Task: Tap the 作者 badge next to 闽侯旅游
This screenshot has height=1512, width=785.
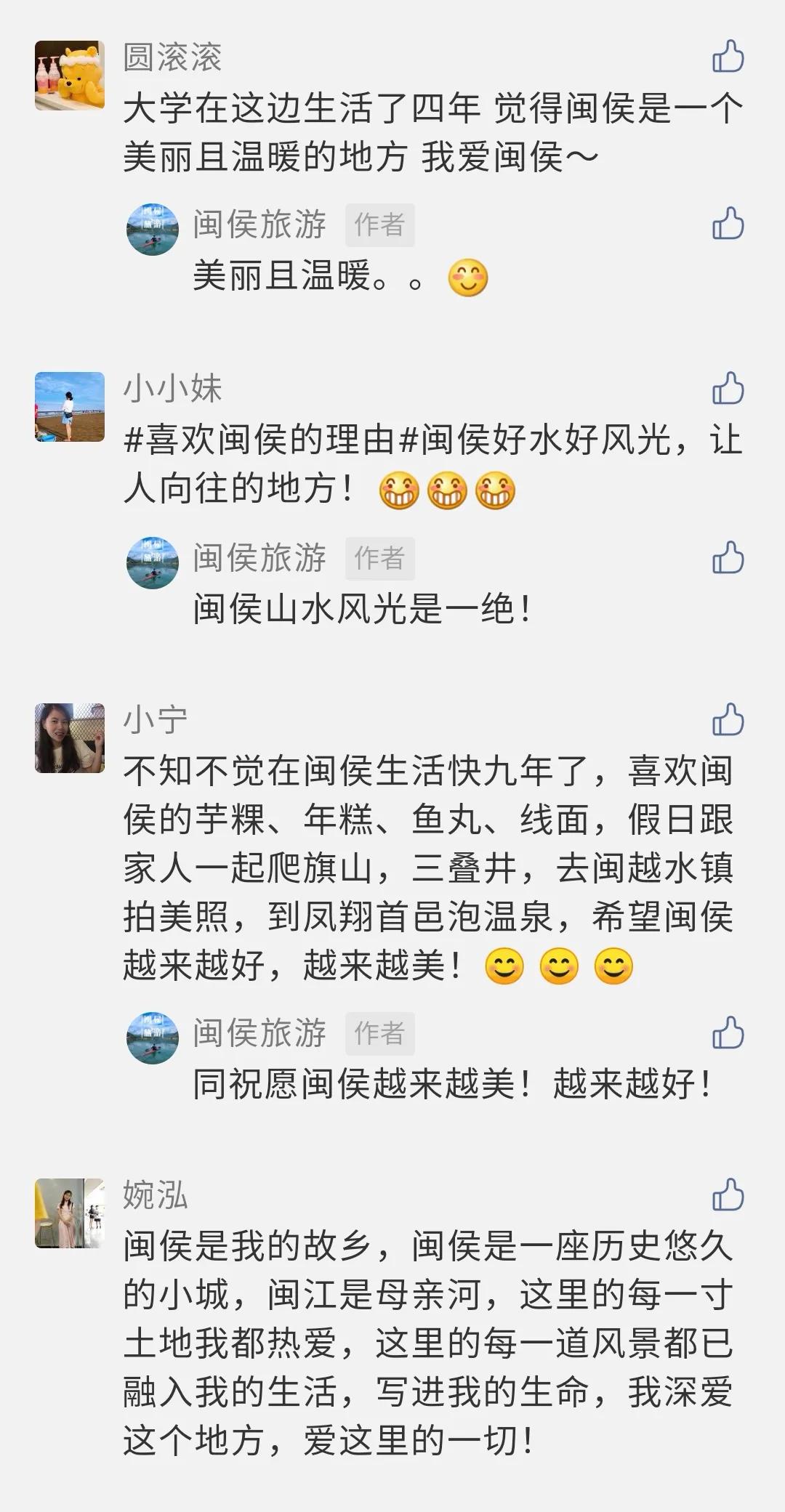Action: (x=381, y=225)
